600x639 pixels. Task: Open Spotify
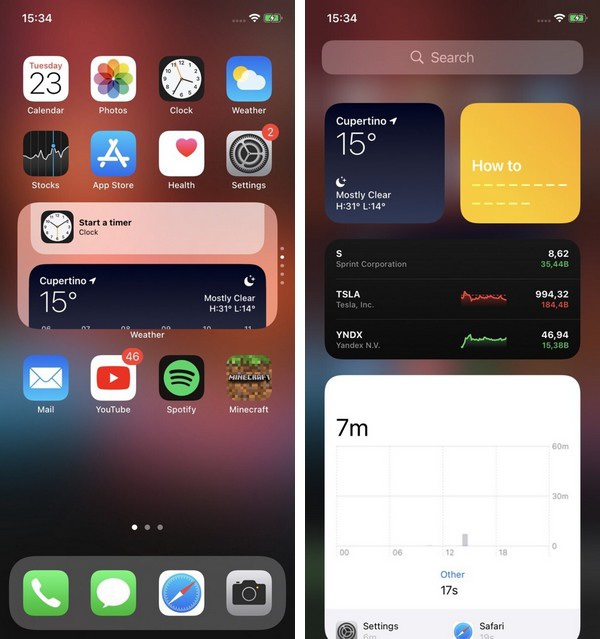181,378
